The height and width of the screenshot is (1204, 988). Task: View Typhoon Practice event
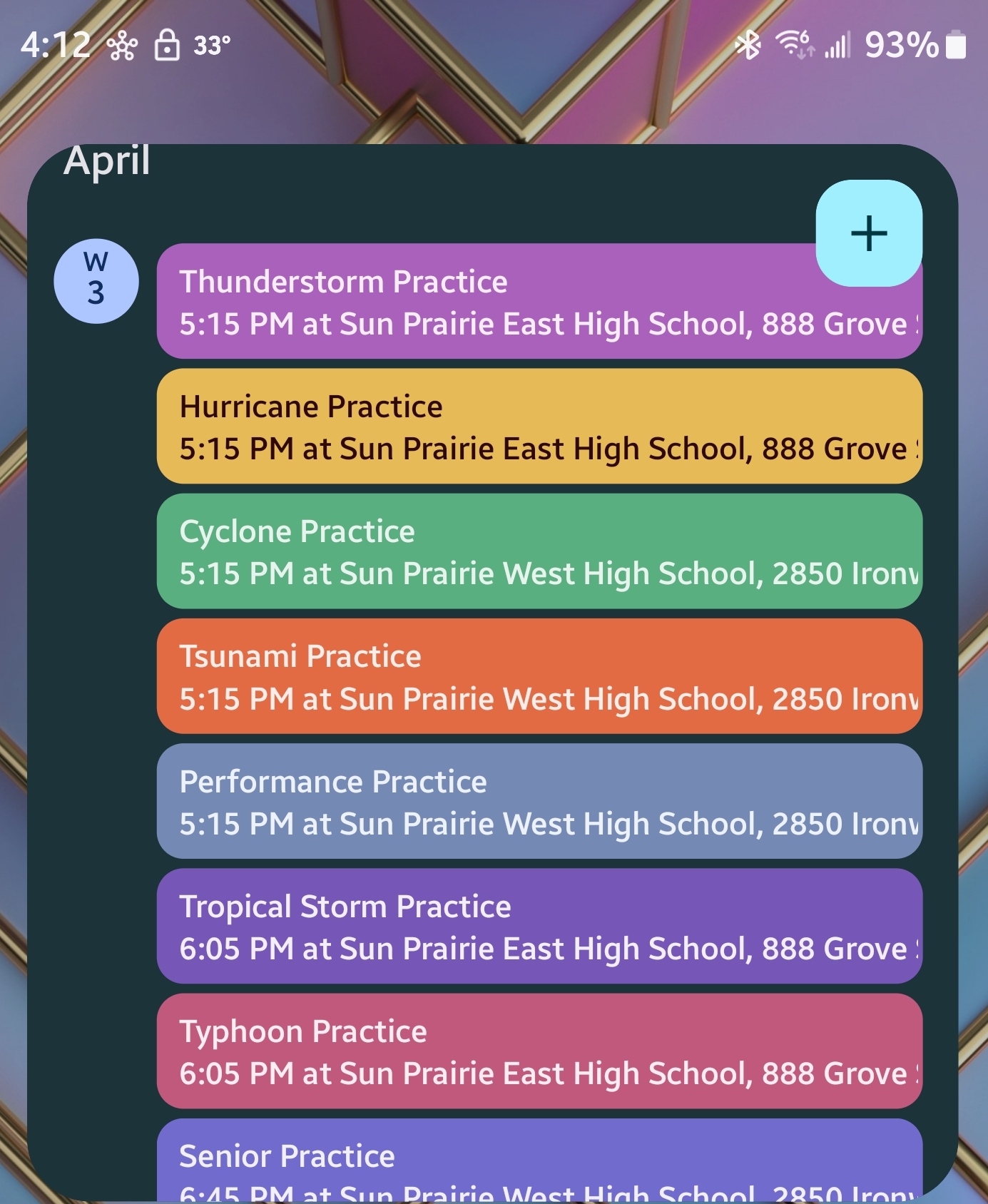539,1051
